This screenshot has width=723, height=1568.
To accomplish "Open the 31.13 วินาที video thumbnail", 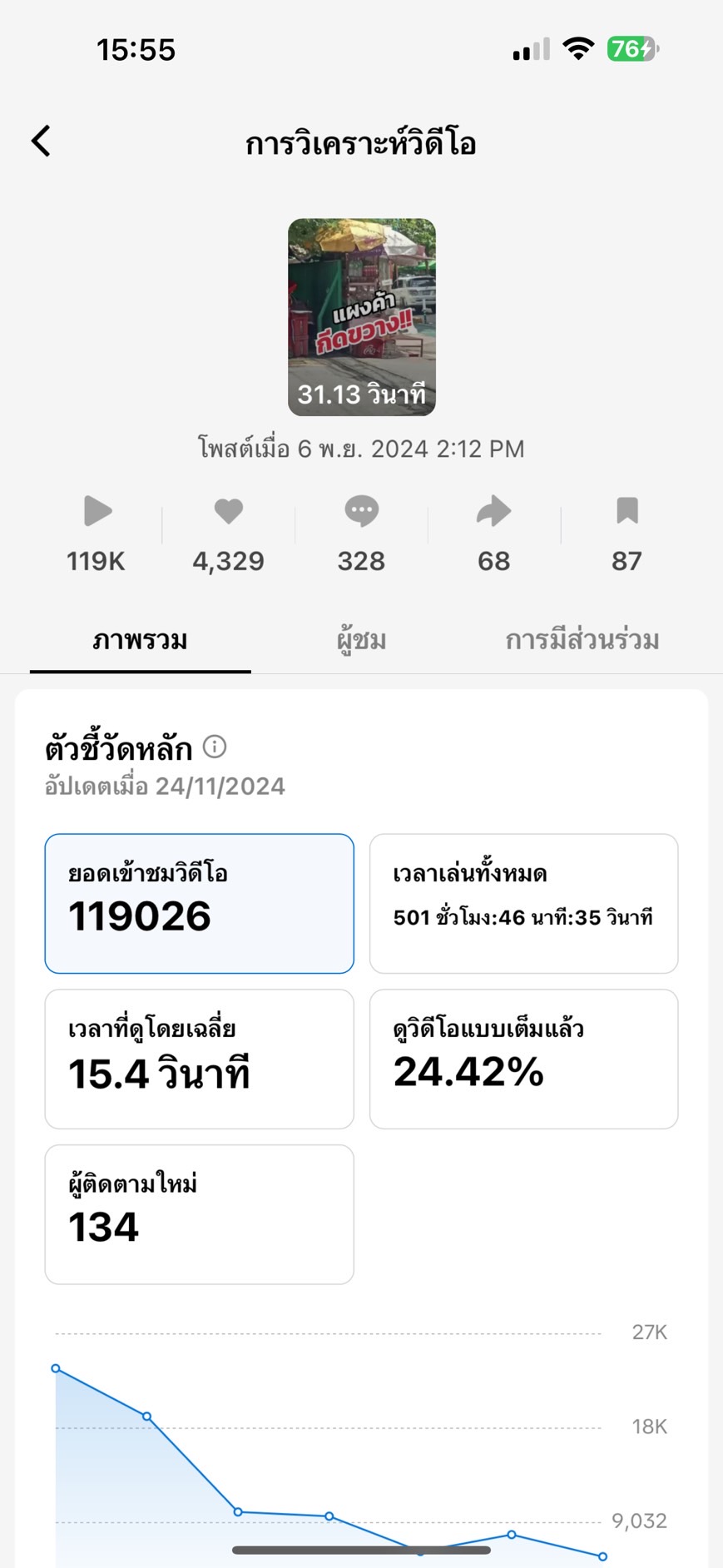I will (x=361, y=317).
